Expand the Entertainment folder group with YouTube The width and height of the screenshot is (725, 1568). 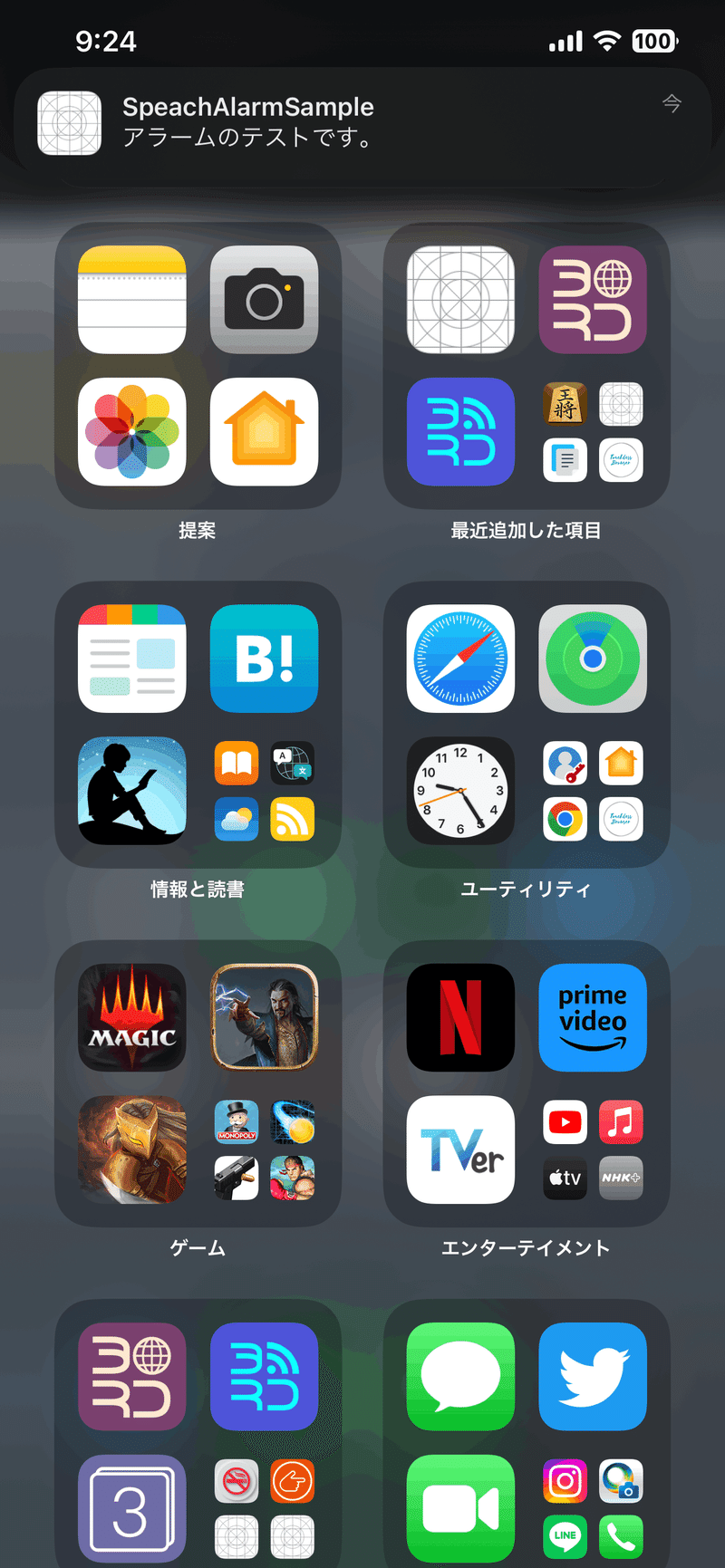click(x=593, y=1150)
